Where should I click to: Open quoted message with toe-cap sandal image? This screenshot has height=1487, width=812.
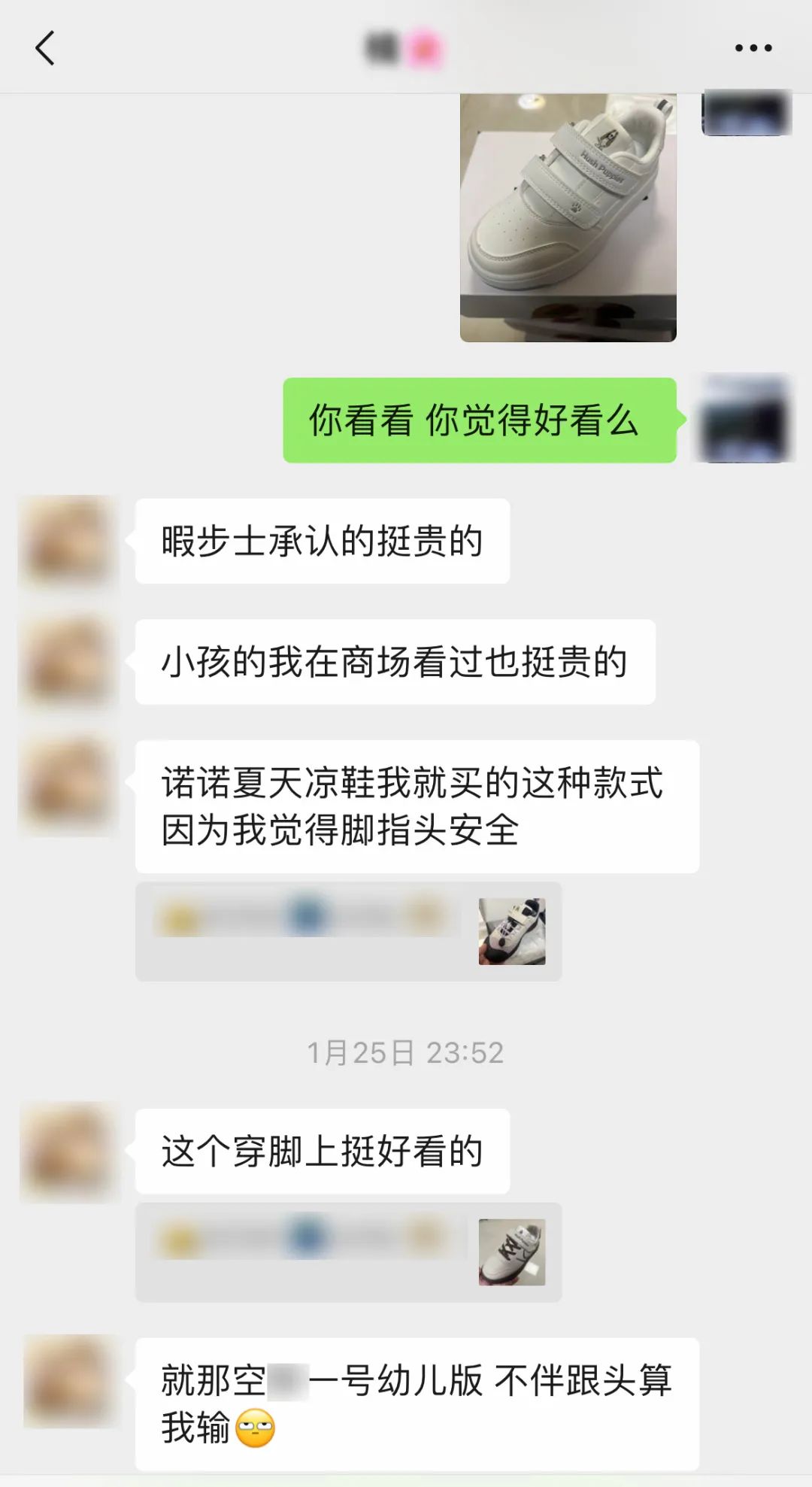click(x=348, y=931)
